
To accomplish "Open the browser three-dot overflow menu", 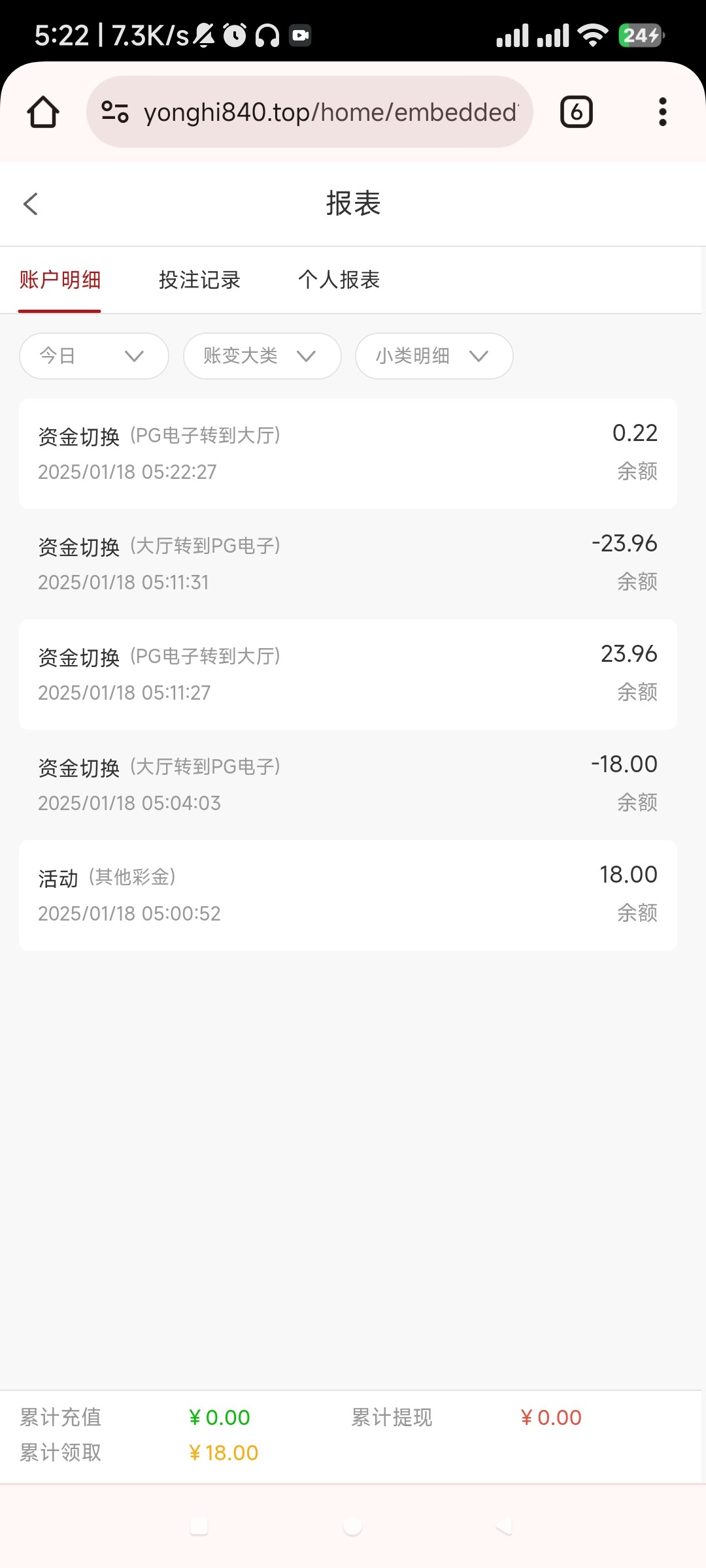I will 663,112.
